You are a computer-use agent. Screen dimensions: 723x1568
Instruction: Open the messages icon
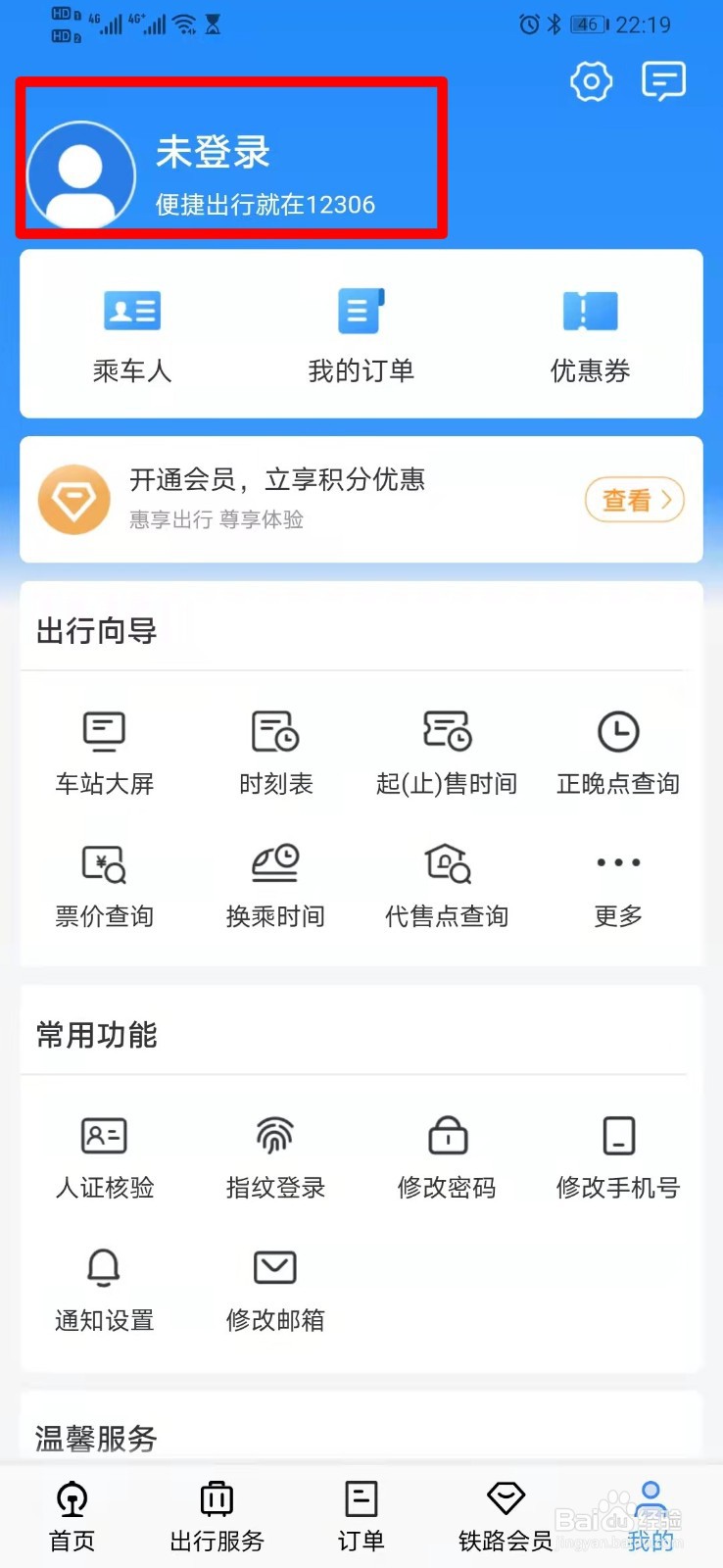point(663,81)
